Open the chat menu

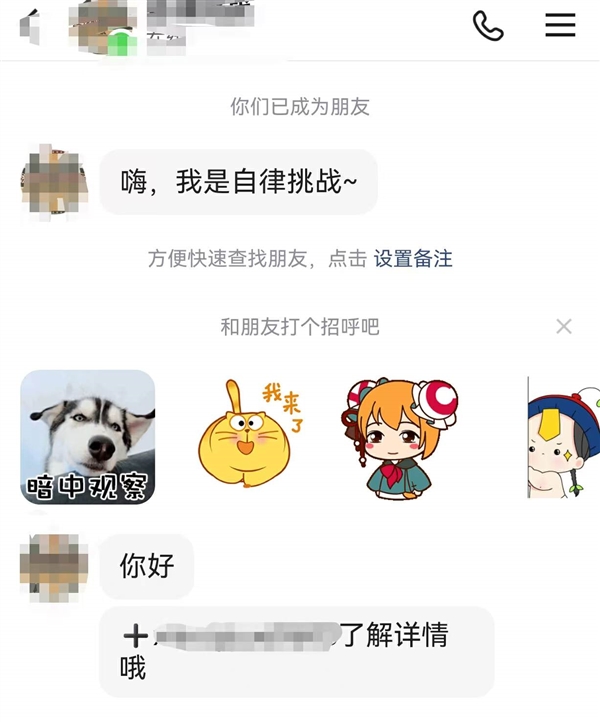pyautogui.click(x=560, y=26)
